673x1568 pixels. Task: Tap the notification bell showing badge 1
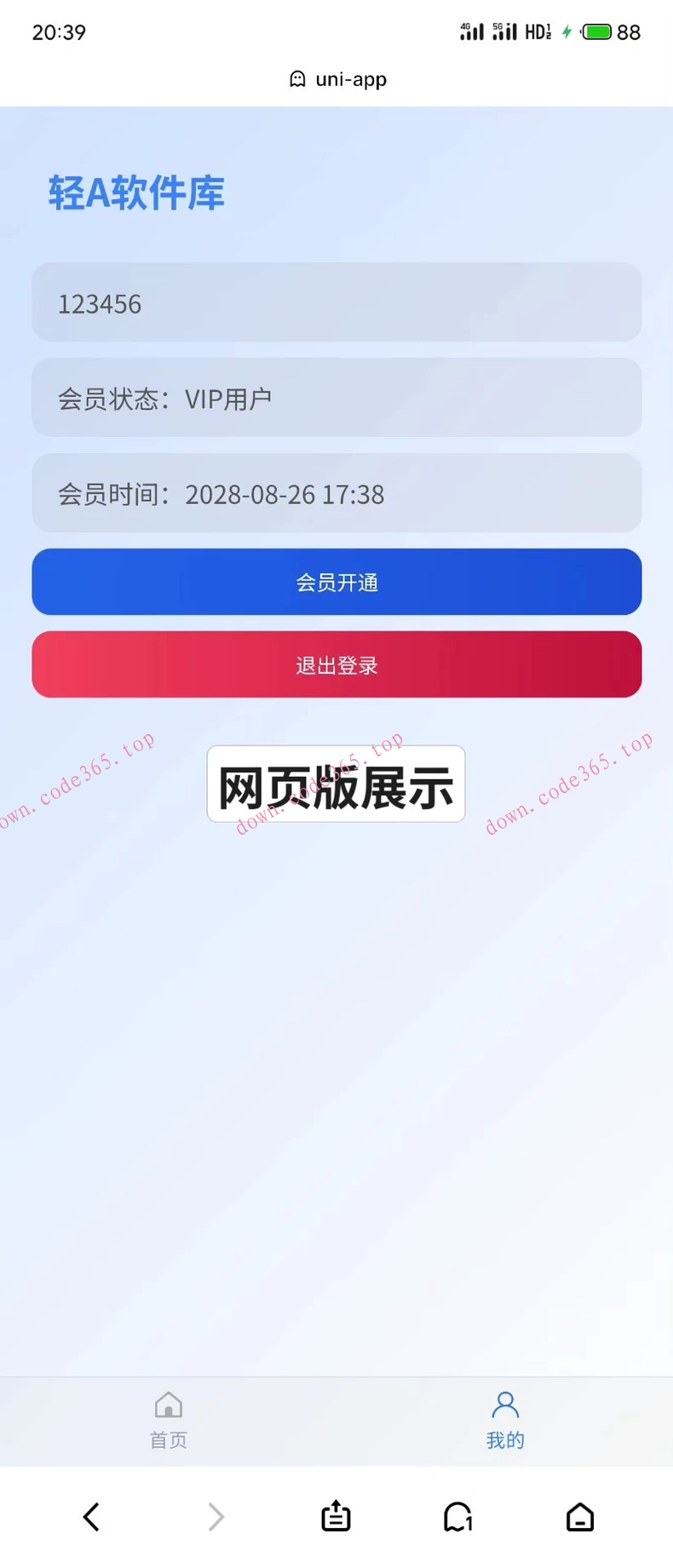457,1517
